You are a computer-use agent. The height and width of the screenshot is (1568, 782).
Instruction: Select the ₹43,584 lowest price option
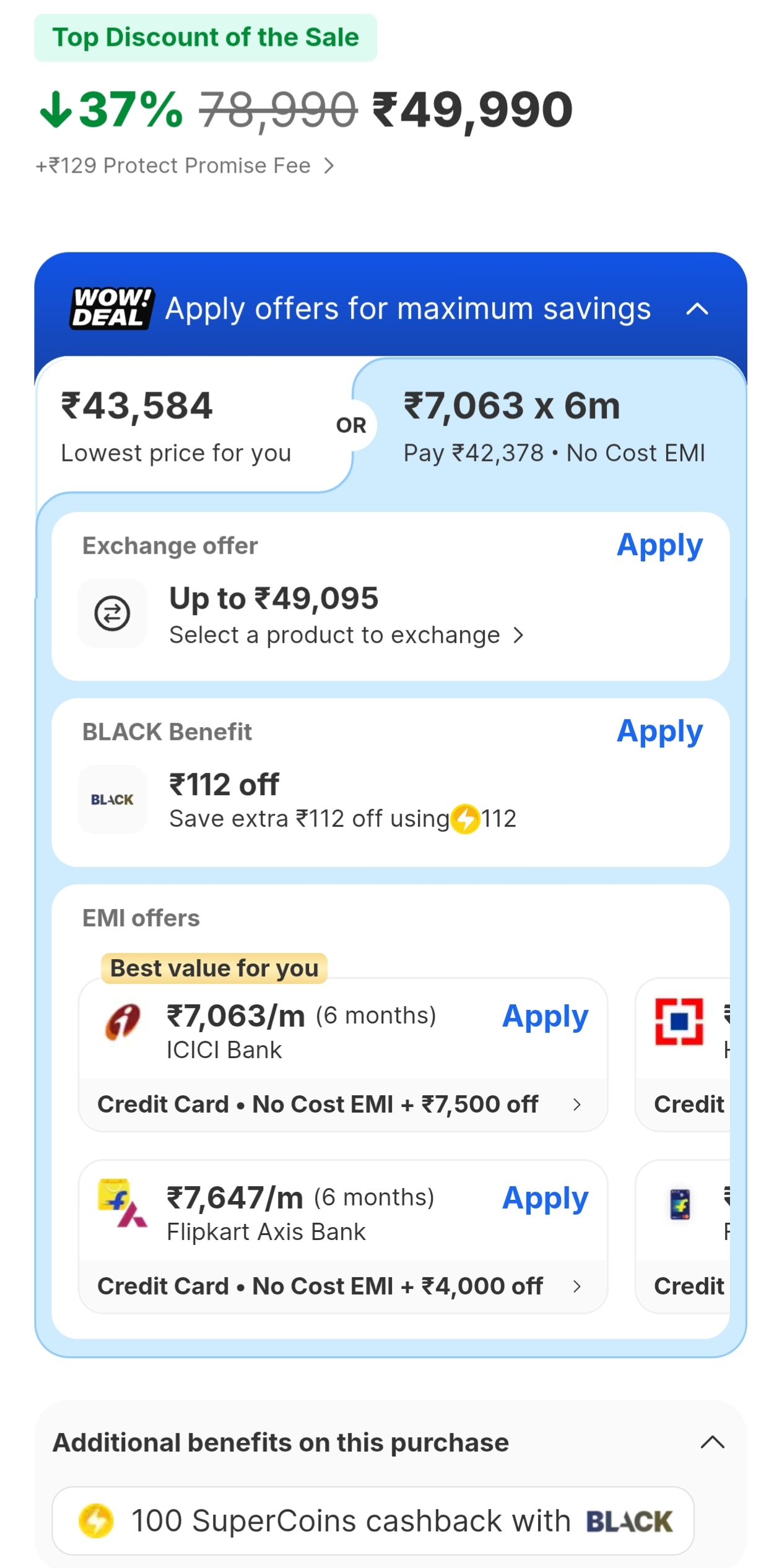pyautogui.click(x=176, y=426)
